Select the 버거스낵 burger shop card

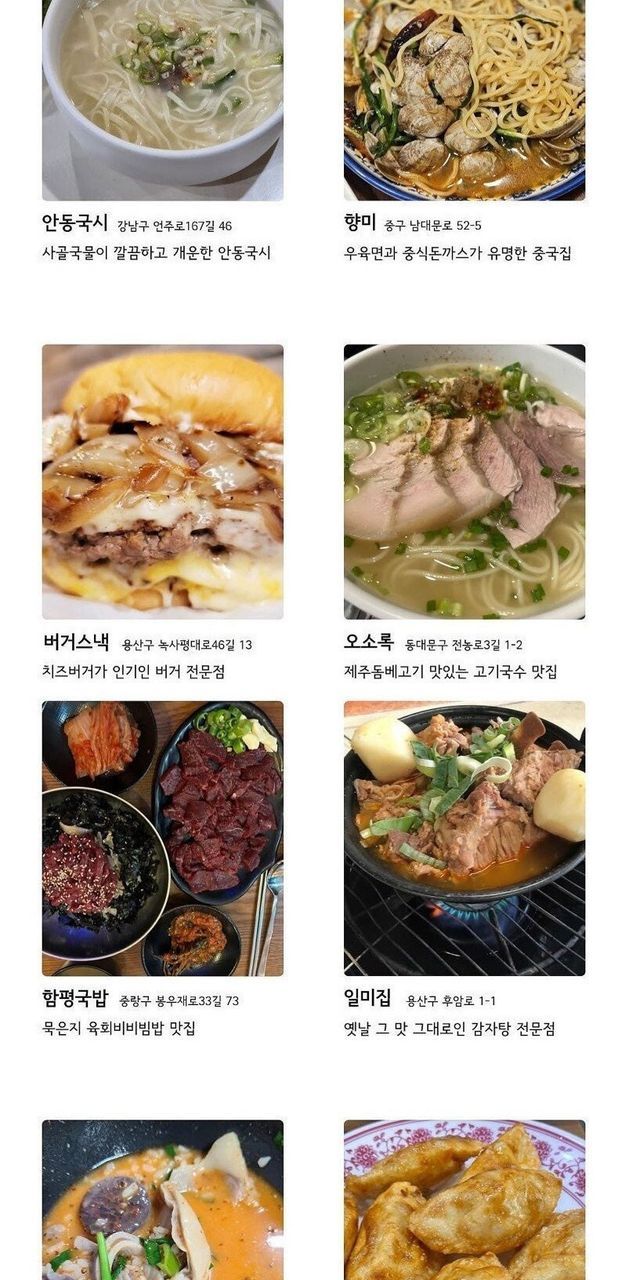tap(162, 482)
